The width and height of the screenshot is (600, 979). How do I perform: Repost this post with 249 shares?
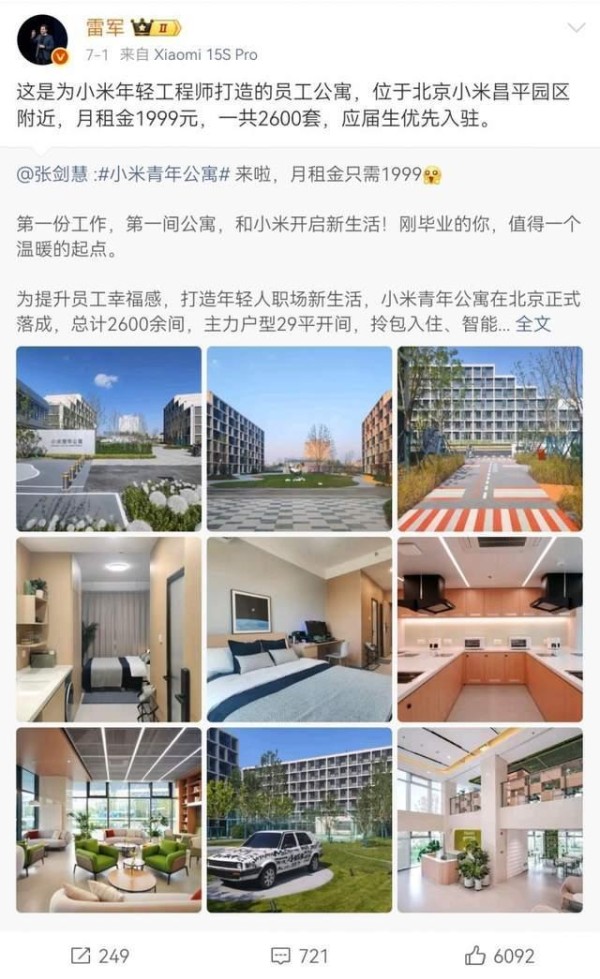coord(100,955)
